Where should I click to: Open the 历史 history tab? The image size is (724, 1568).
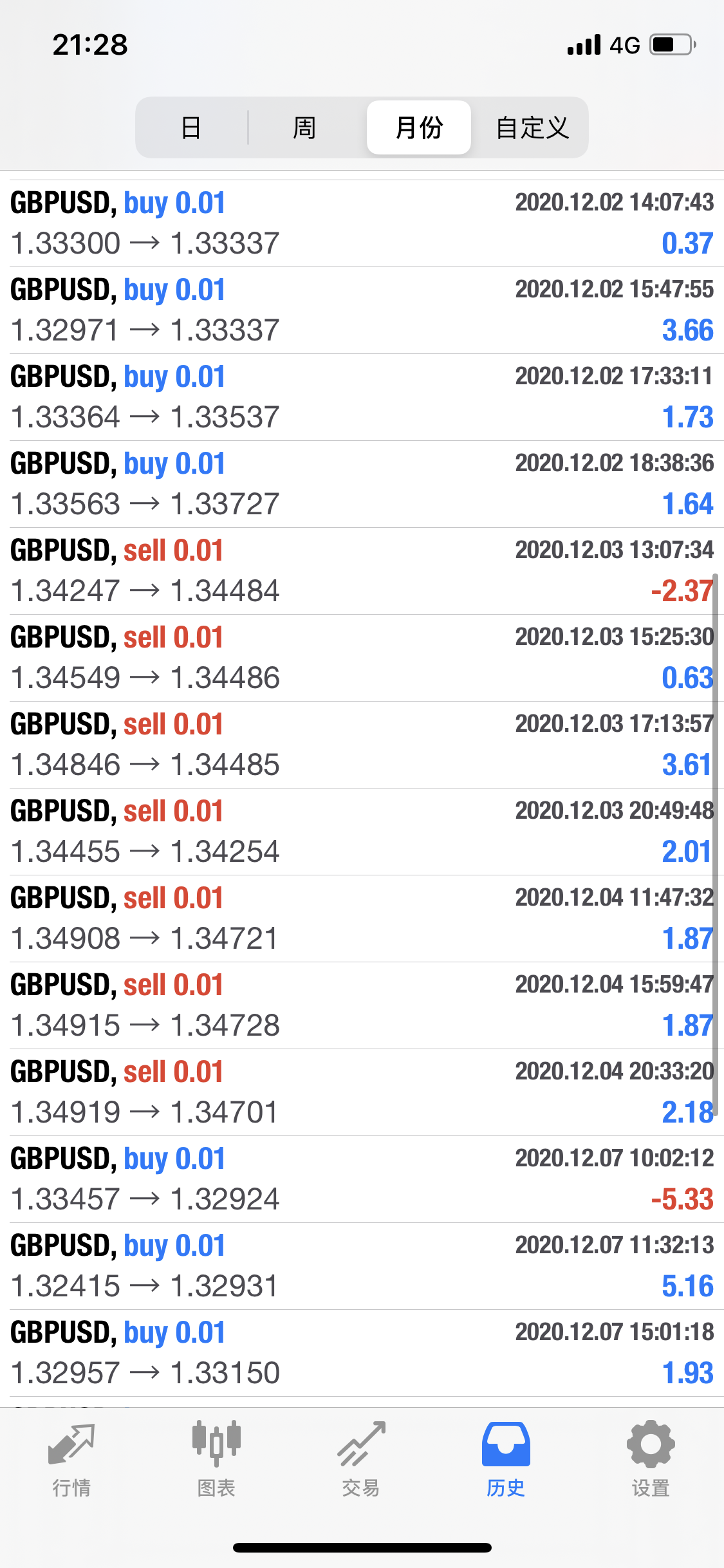(506, 1459)
